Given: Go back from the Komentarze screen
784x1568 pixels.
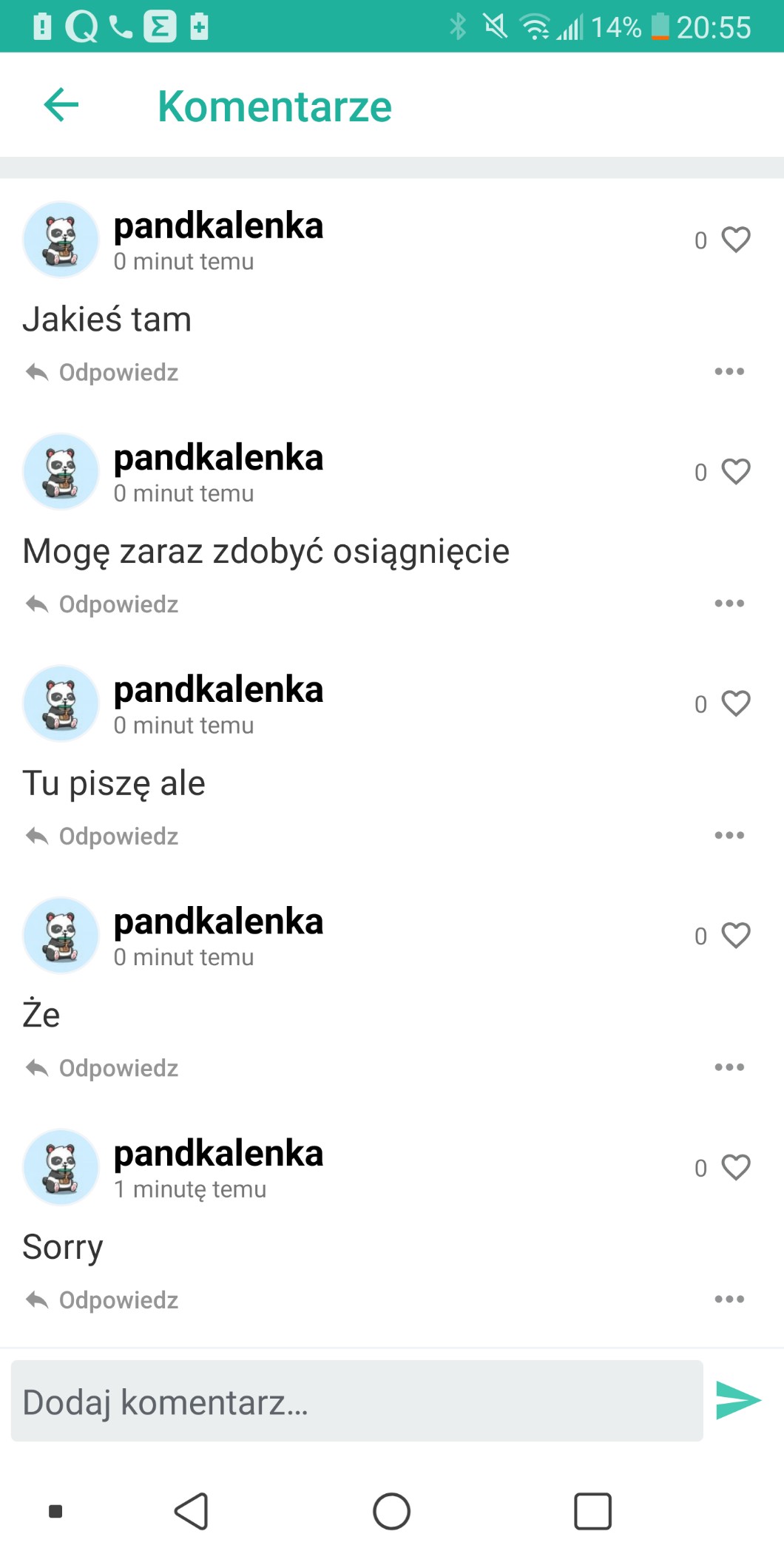Looking at the screenshot, I should pyautogui.click(x=61, y=104).
